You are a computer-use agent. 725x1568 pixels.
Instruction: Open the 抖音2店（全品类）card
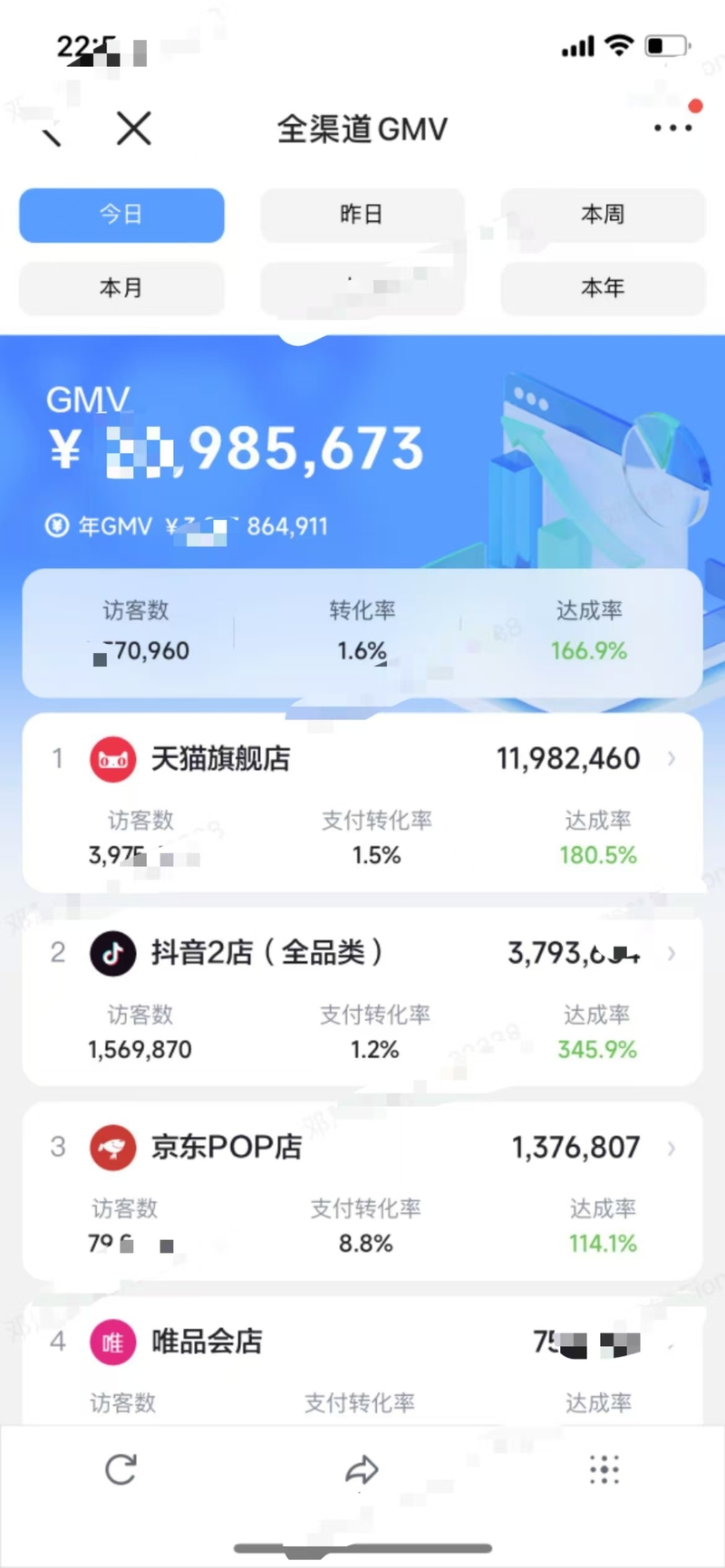tap(362, 996)
